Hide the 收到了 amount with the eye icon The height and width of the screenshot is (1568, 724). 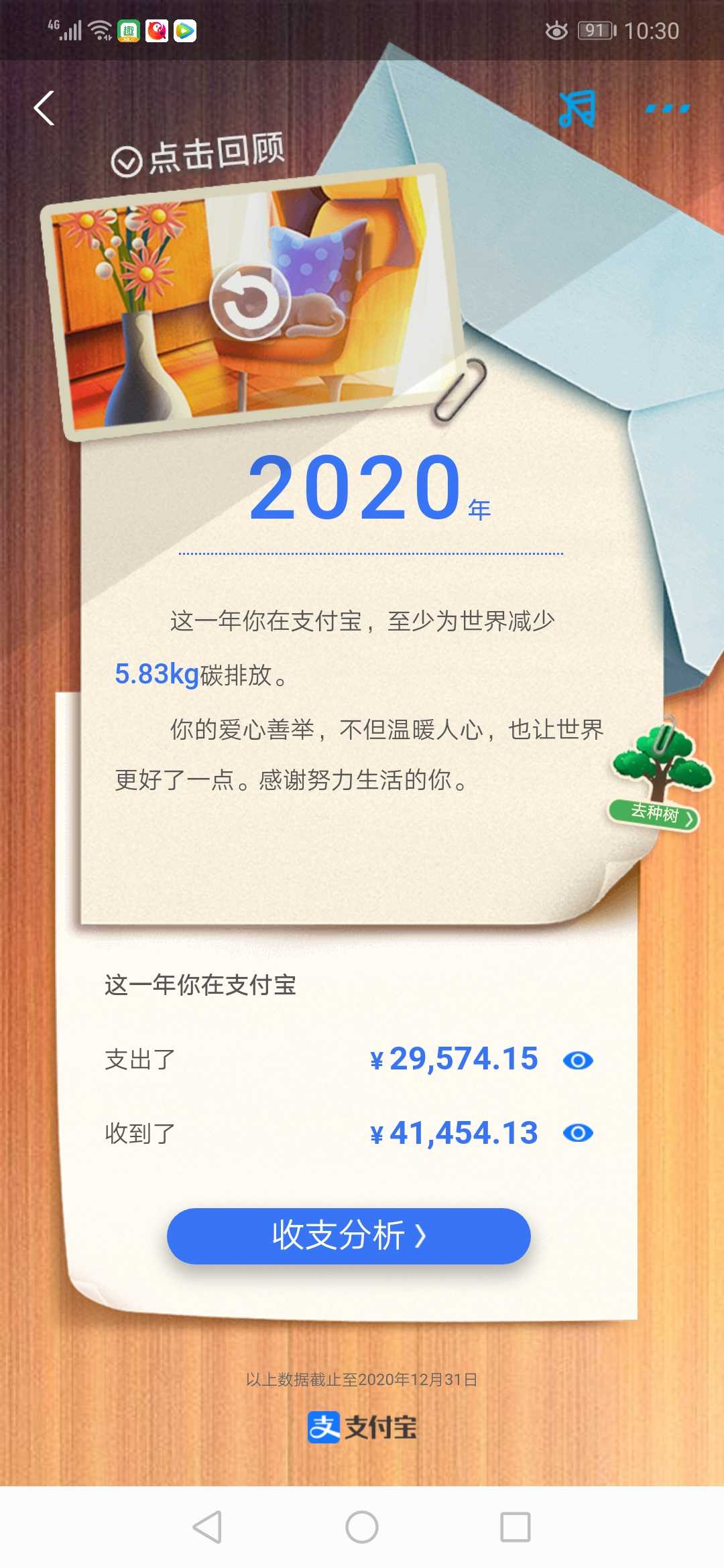578,1133
